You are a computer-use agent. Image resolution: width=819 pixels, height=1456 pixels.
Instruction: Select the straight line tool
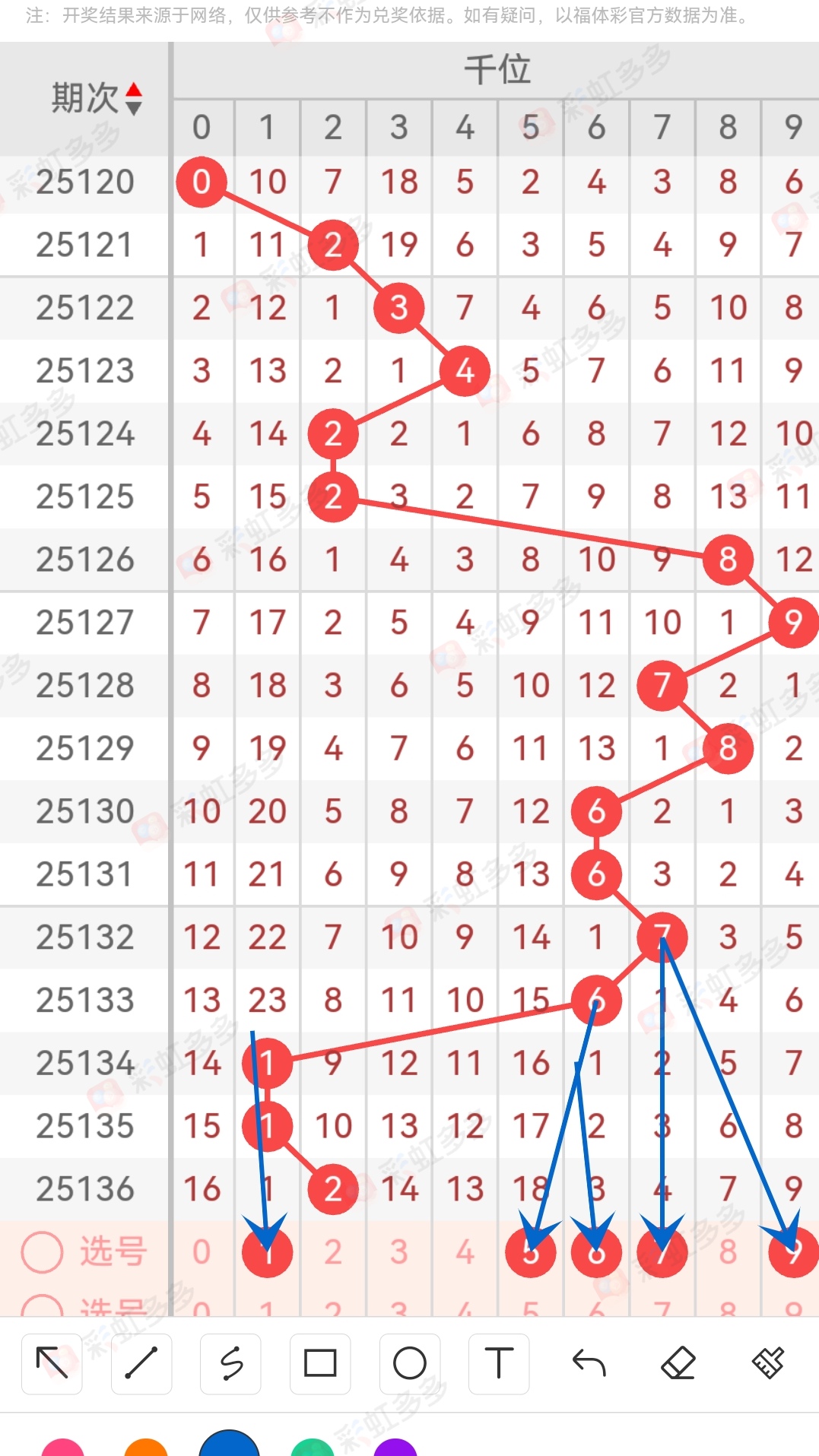point(141,1363)
